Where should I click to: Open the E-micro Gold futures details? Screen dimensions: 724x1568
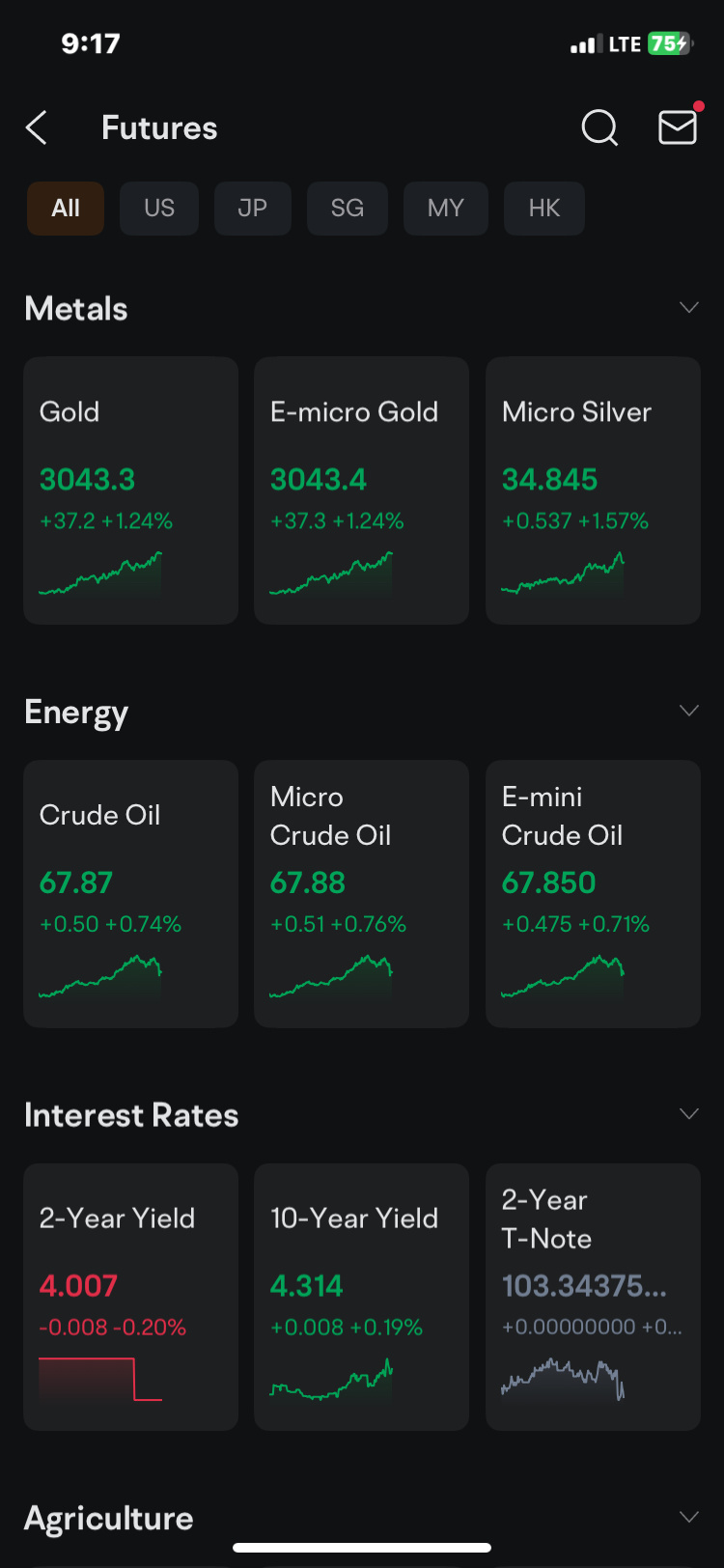(x=361, y=490)
